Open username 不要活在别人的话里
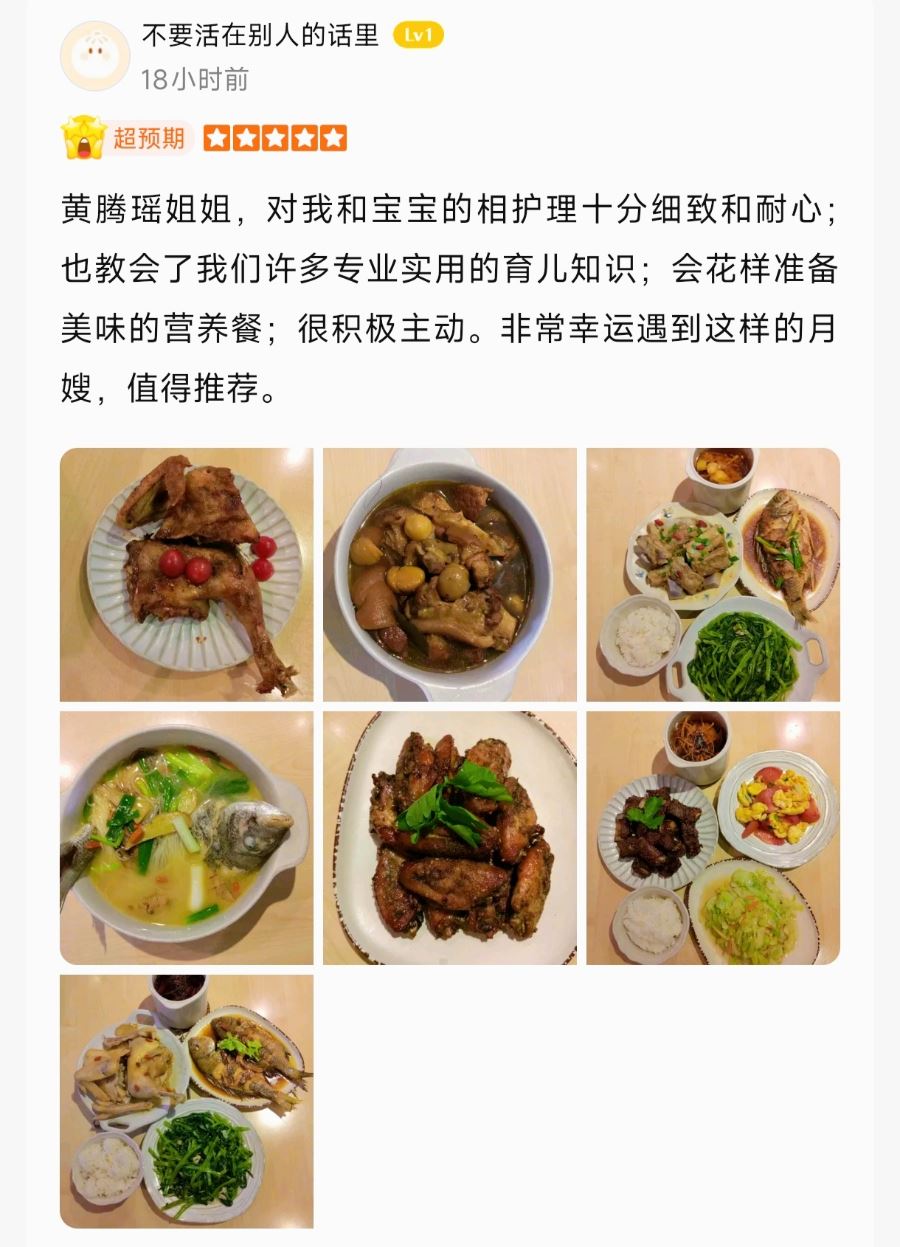This screenshot has width=900, height=1247. coord(260,36)
